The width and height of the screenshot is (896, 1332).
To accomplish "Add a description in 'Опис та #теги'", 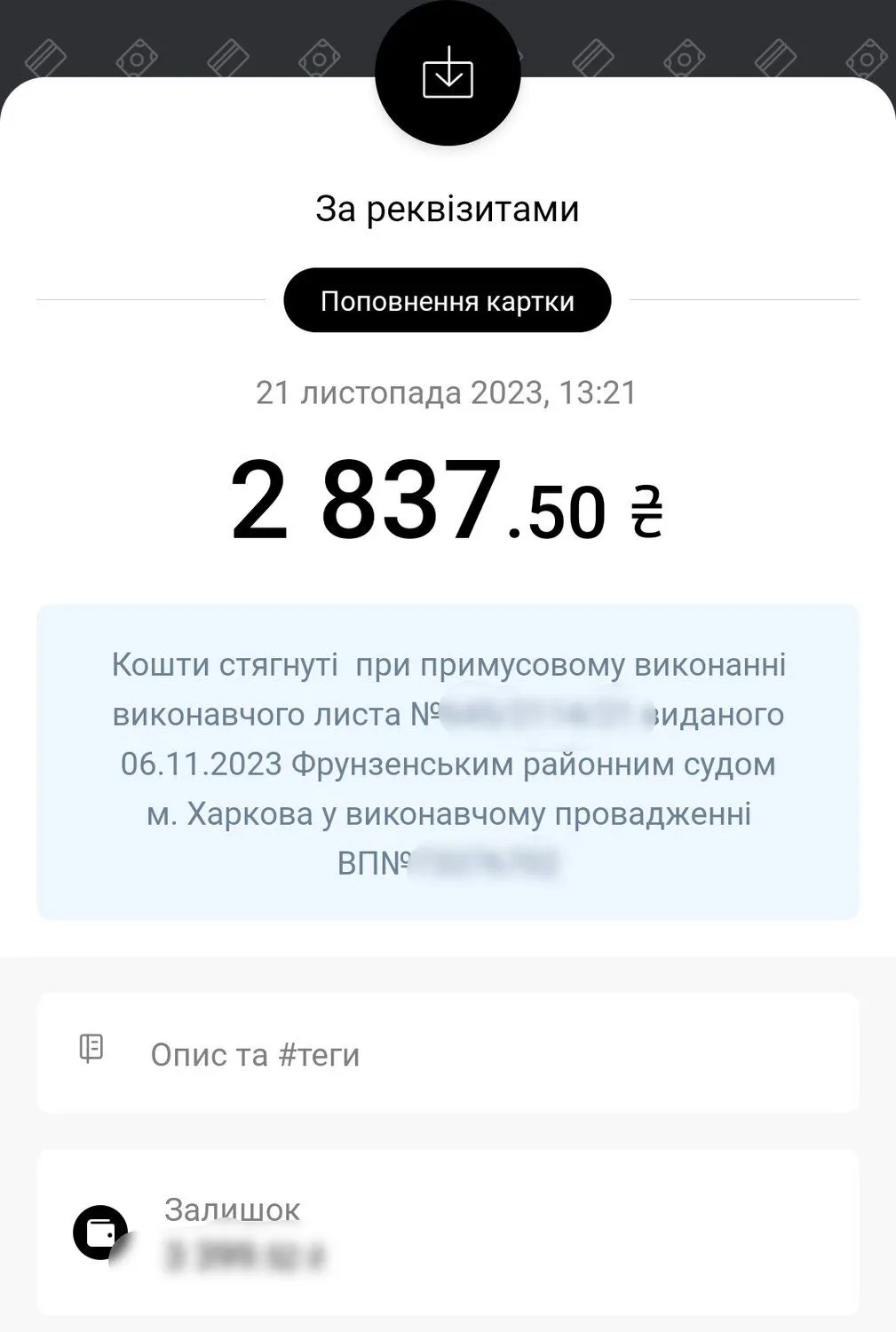I will click(448, 1053).
